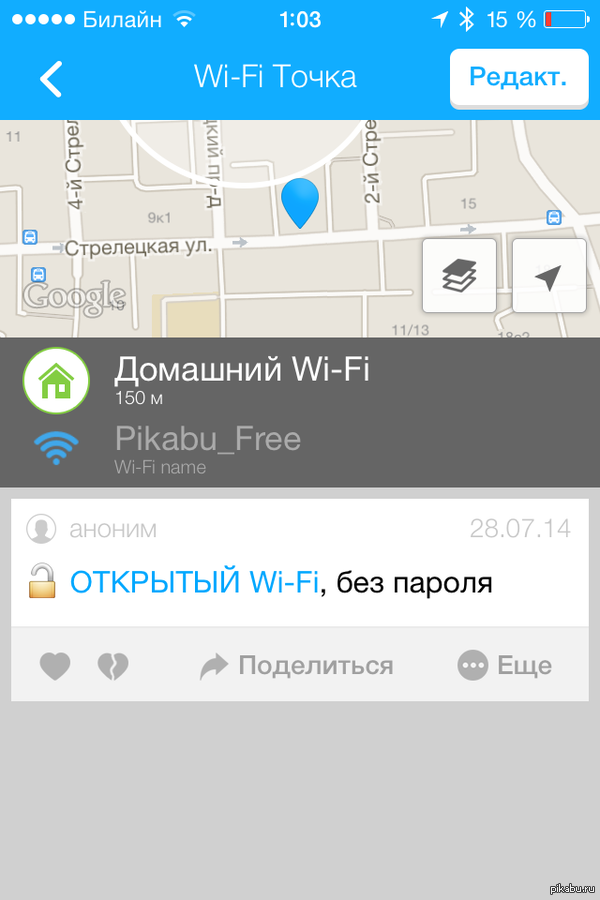Tap the blue map pin
The image size is (600, 900).
pyautogui.click(x=299, y=202)
